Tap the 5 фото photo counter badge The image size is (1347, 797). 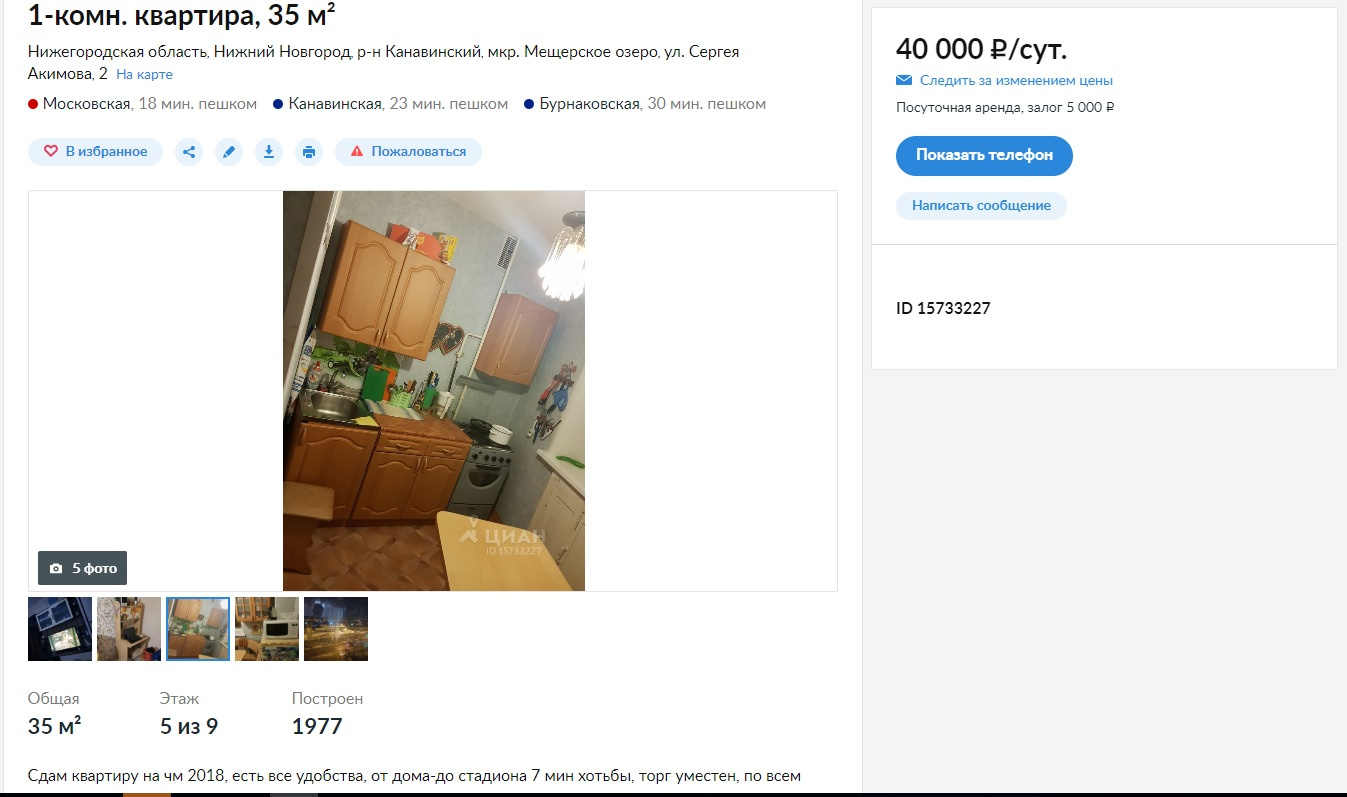(83, 568)
